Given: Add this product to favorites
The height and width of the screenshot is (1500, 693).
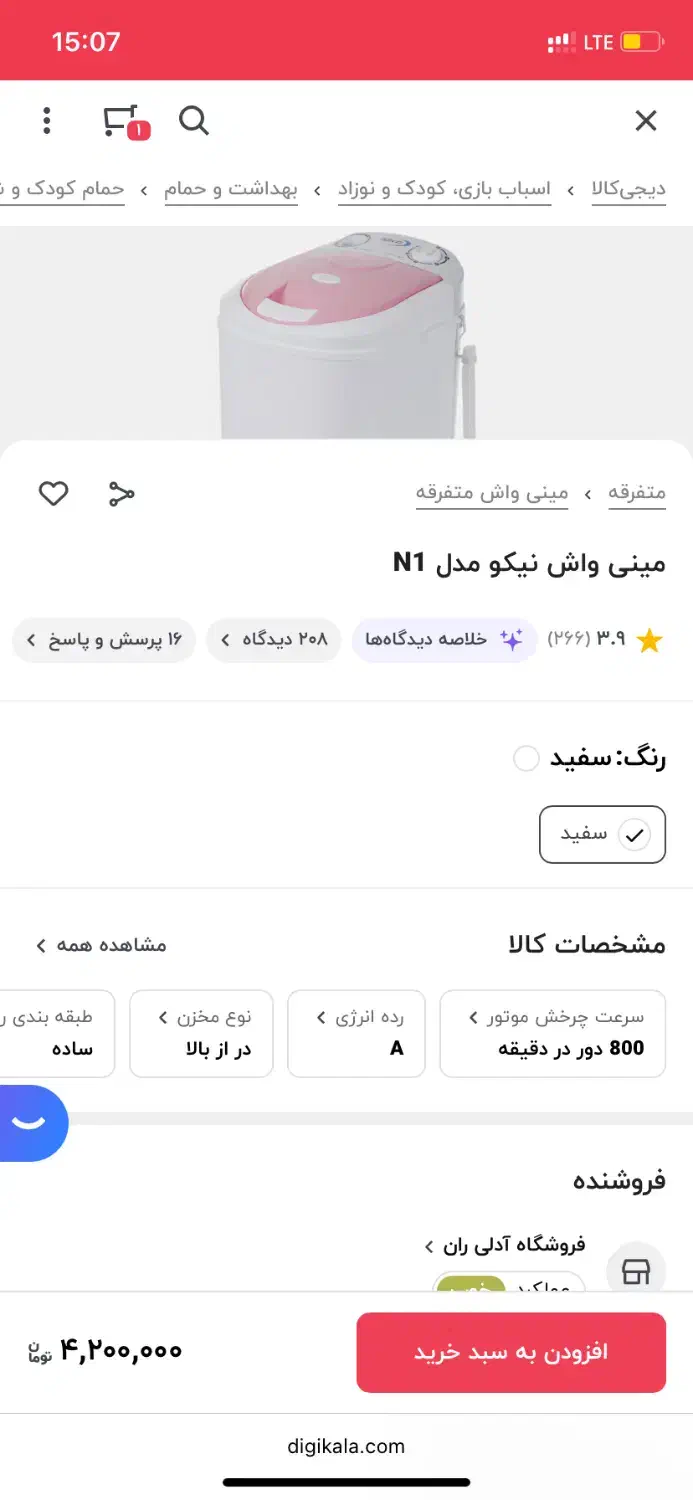Looking at the screenshot, I should pyautogui.click(x=53, y=493).
